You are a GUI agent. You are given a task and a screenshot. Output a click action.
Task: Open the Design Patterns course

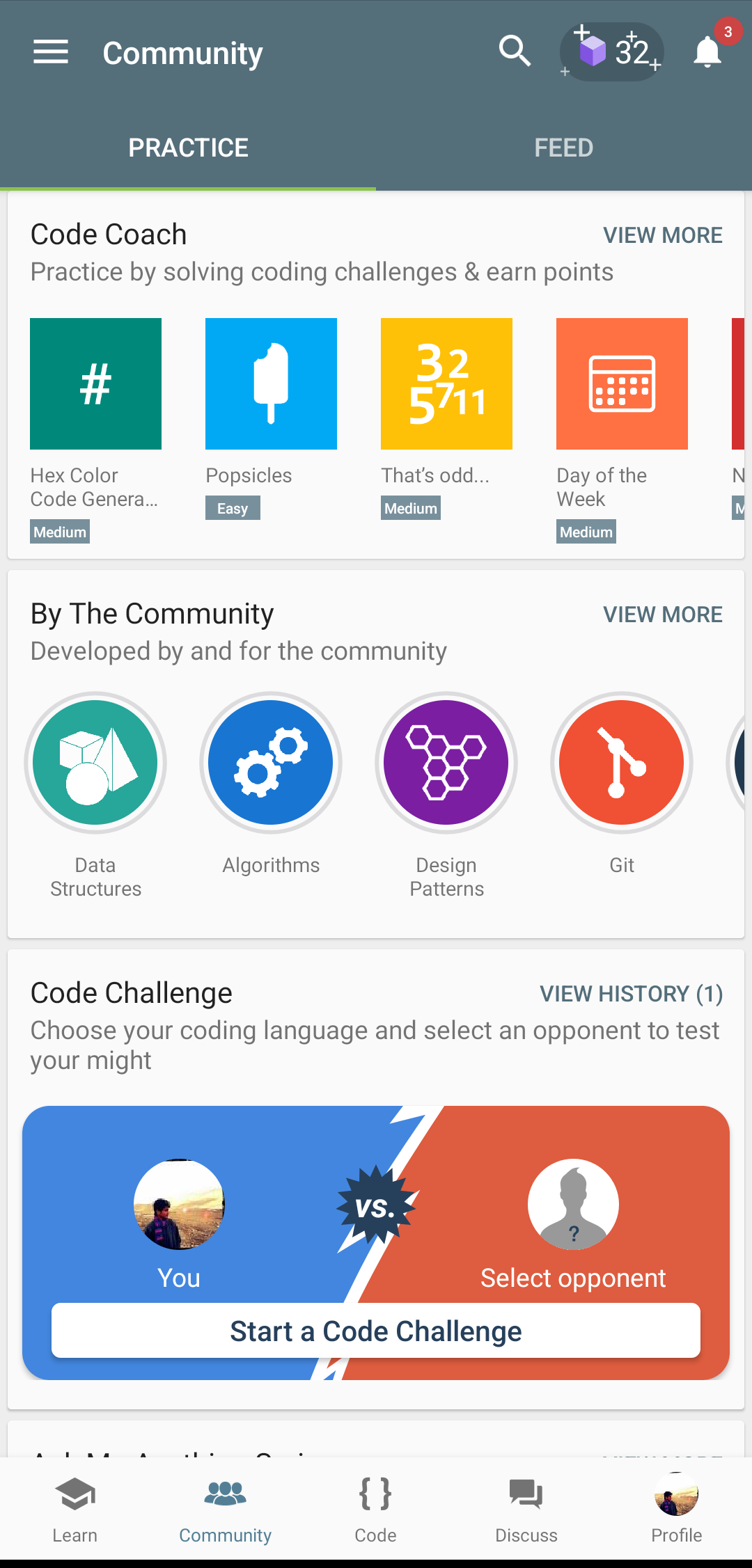(x=446, y=763)
